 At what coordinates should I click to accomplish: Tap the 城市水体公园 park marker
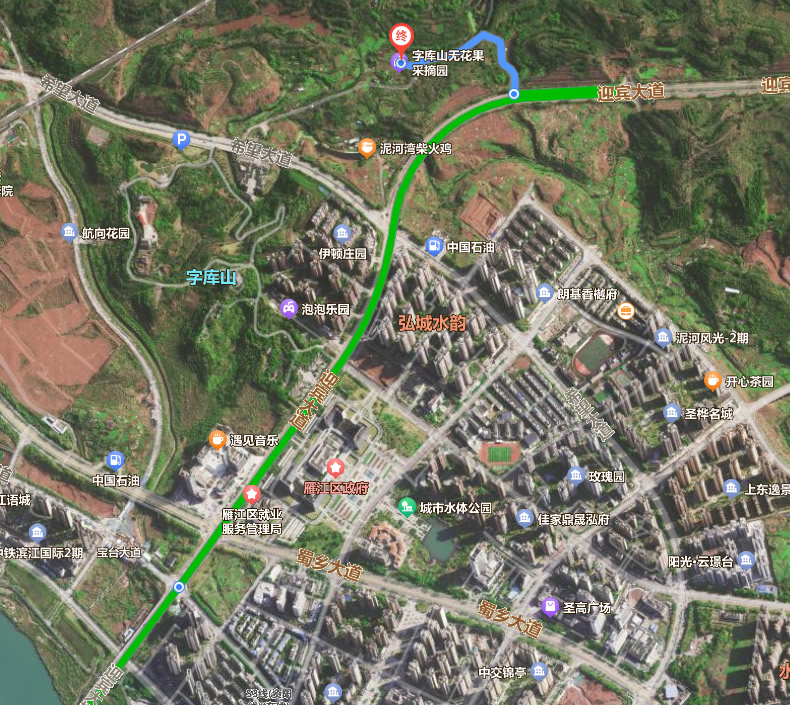406,507
